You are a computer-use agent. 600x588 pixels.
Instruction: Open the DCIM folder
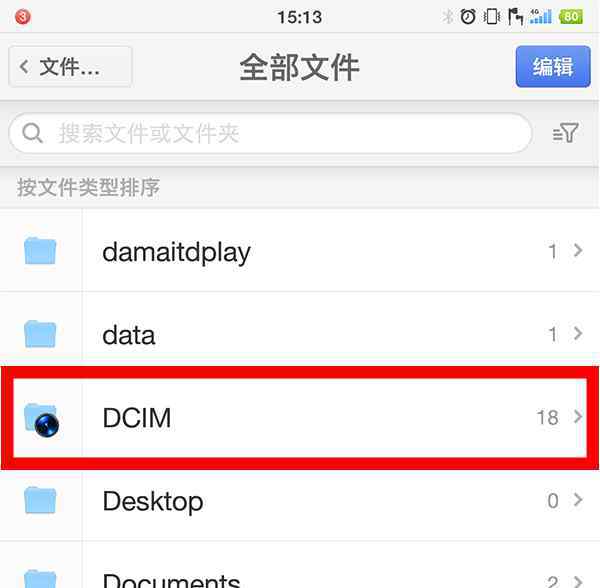[x=300, y=418]
